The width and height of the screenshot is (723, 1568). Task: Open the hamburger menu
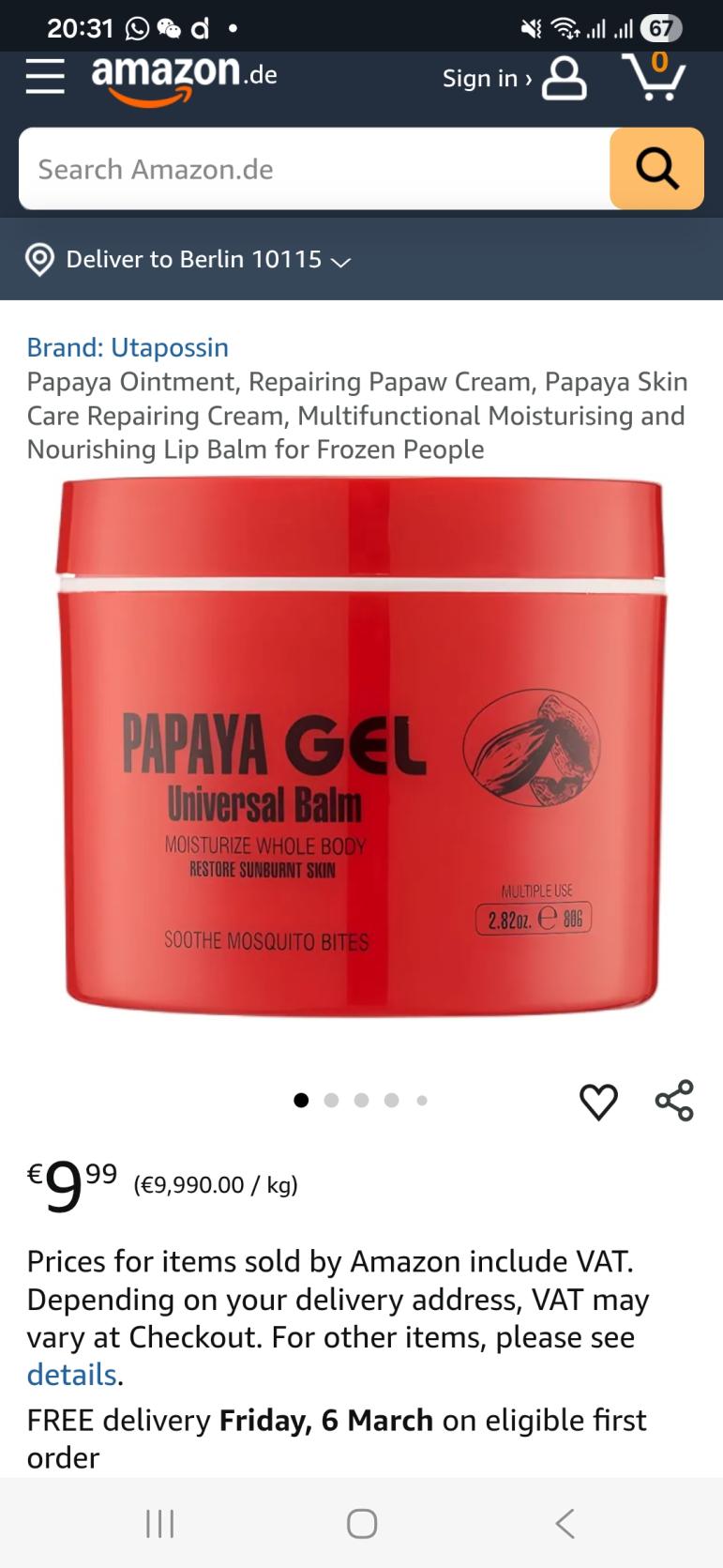(45, 77)
